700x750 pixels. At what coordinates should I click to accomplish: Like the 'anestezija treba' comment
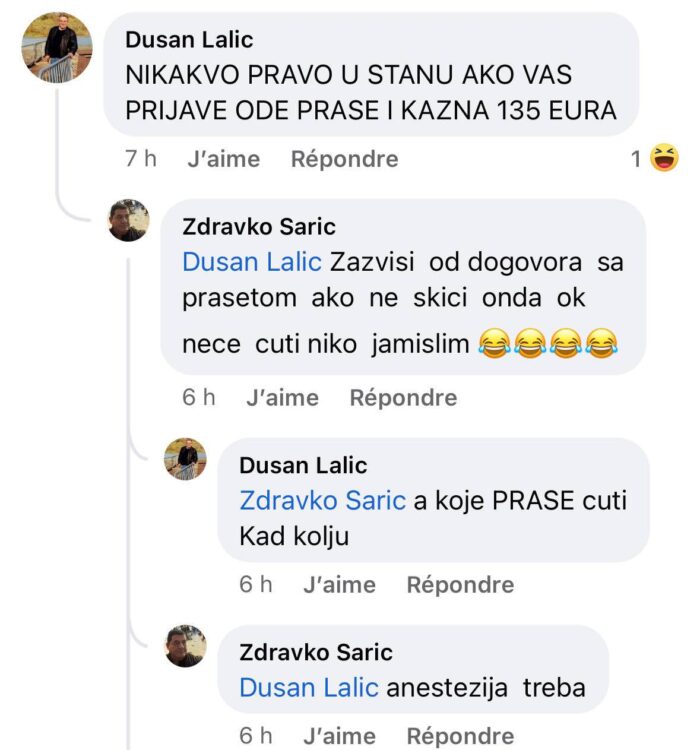[339, 736]
